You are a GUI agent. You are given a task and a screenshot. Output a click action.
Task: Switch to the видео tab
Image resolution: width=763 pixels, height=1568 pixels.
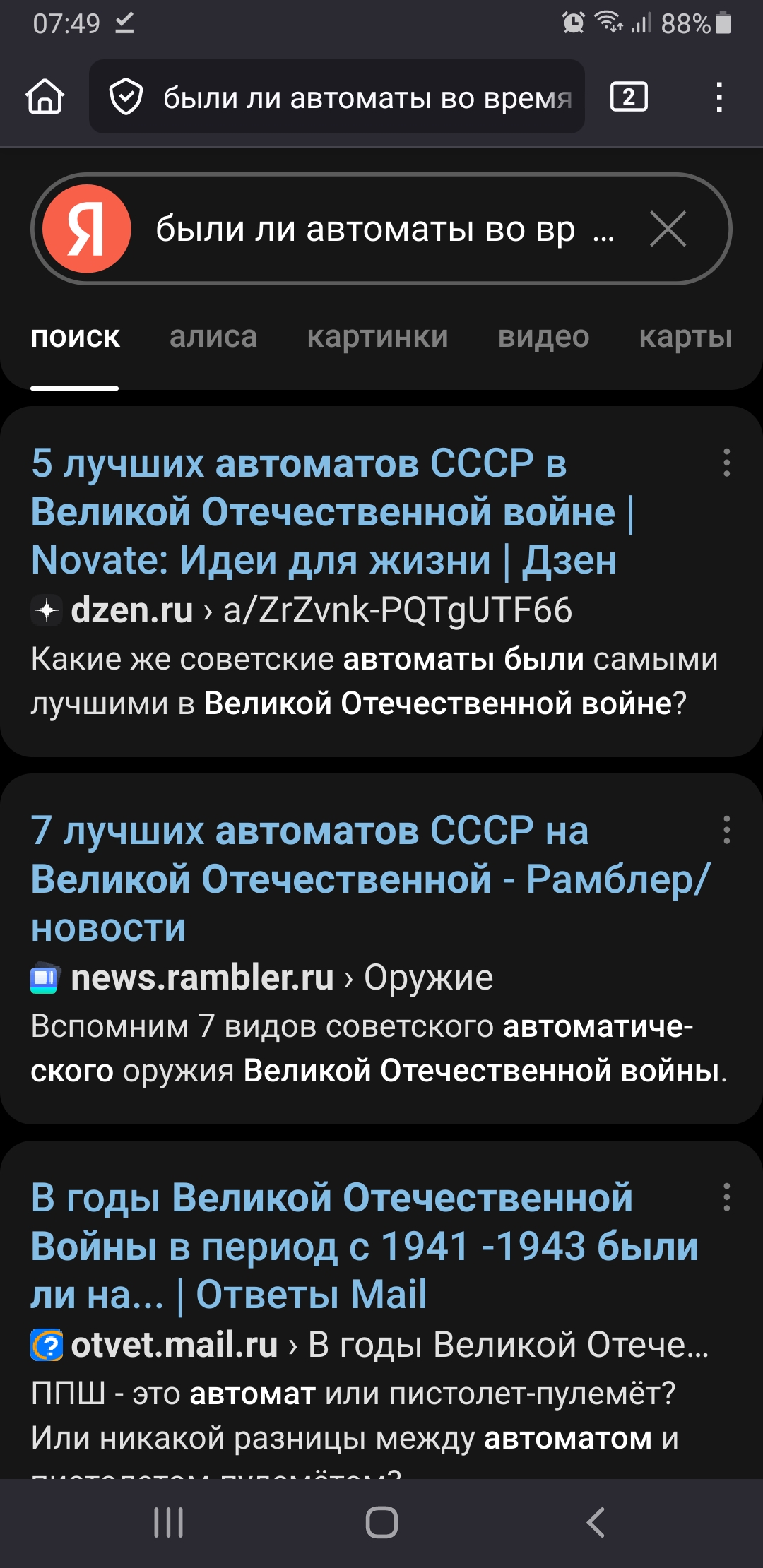coord(543,337)
